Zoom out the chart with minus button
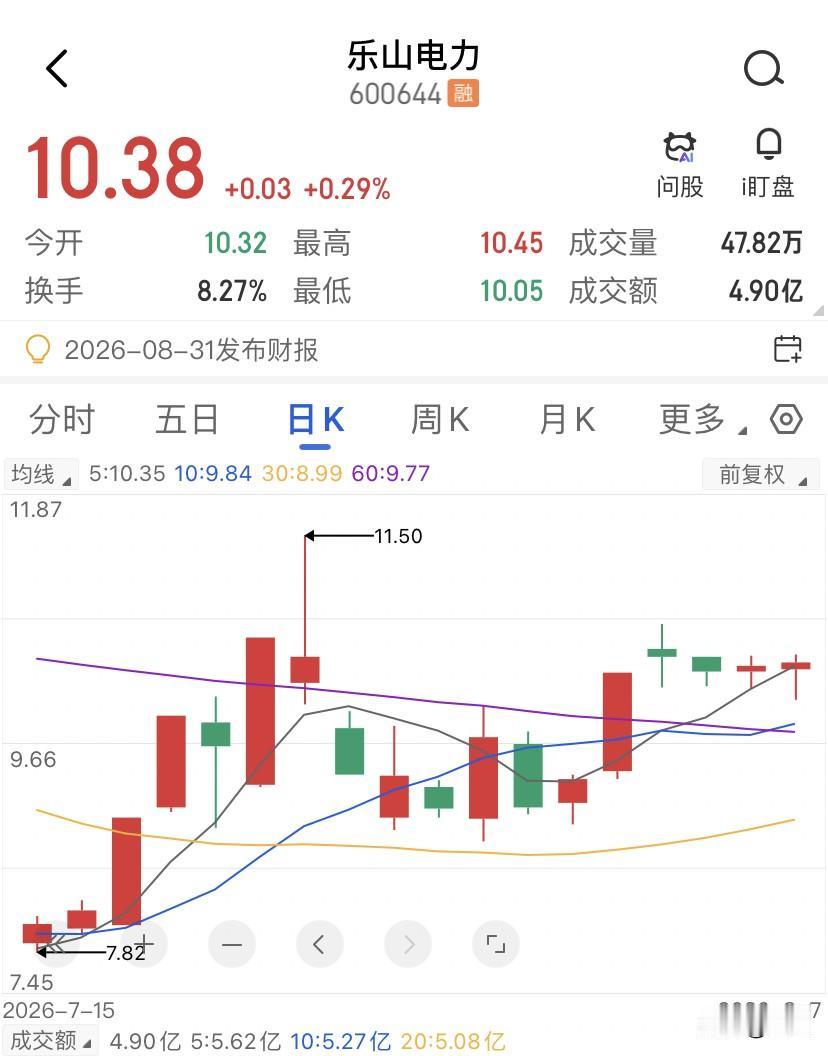 point(232,944)
